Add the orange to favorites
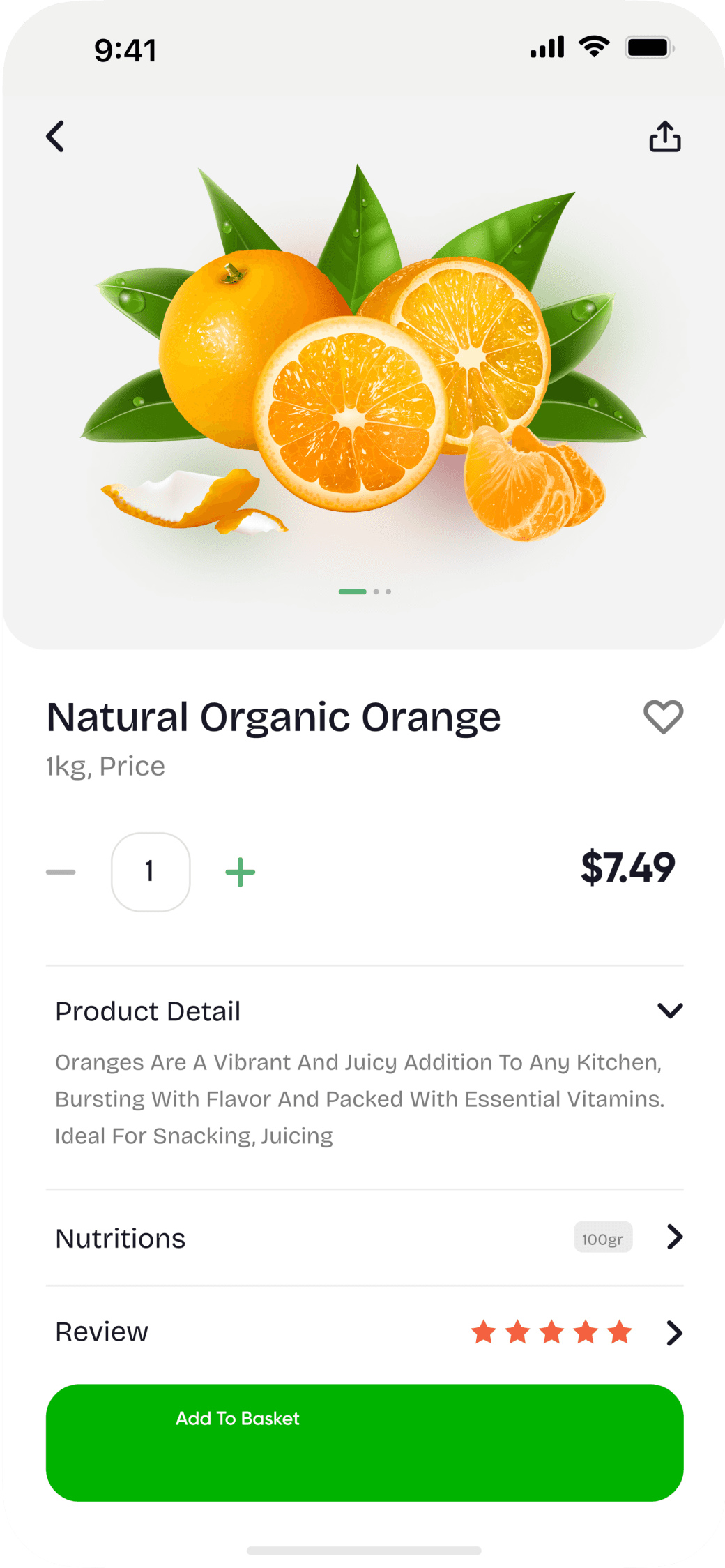This screenshot has width=725, height=1568. tap(663, 717)
